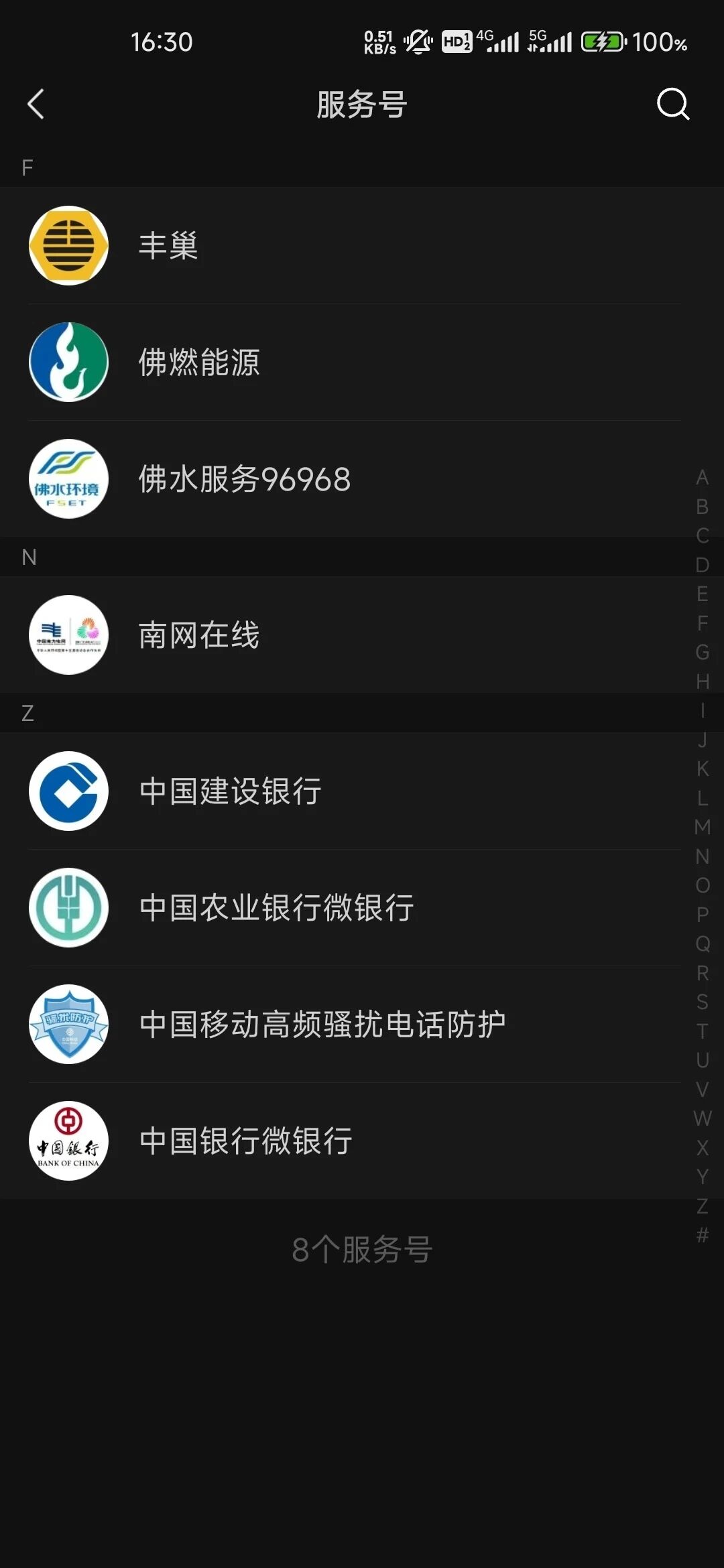Open the 佛燃能源 service account
The image size is (724, 1568).
tap(362, 362)
